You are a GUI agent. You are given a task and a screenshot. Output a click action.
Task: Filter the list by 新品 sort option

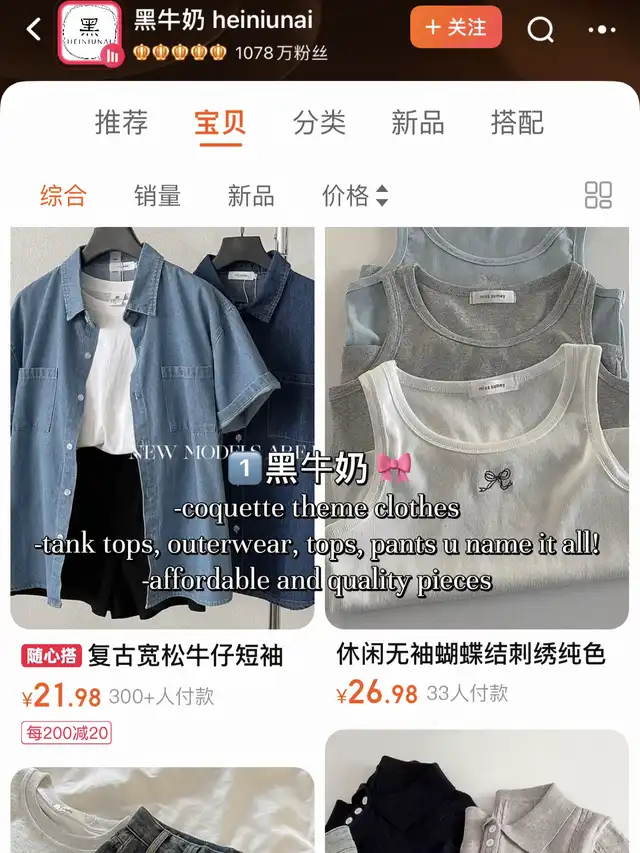[x=250, y=196]
